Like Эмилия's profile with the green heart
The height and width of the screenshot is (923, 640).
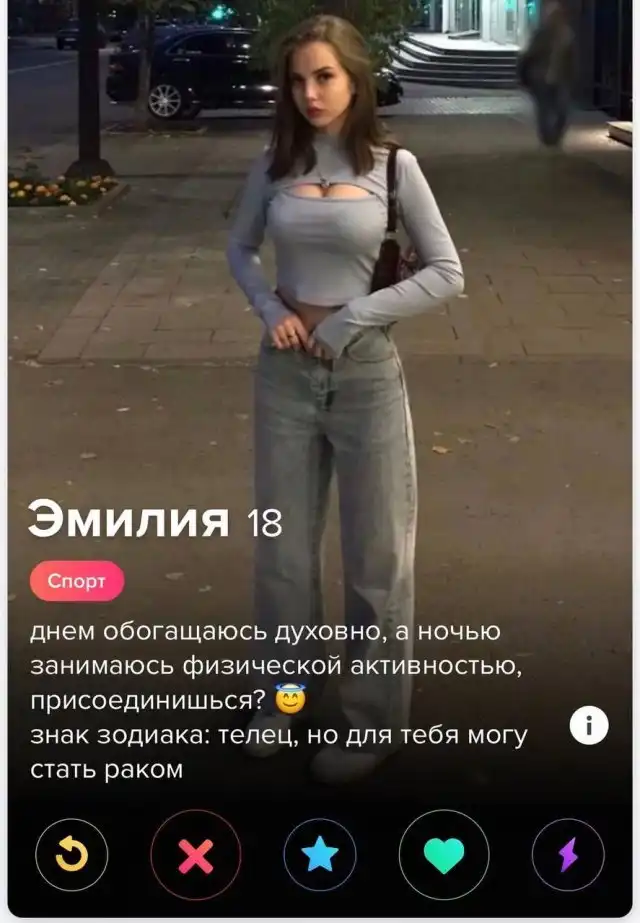coord(444,854)
